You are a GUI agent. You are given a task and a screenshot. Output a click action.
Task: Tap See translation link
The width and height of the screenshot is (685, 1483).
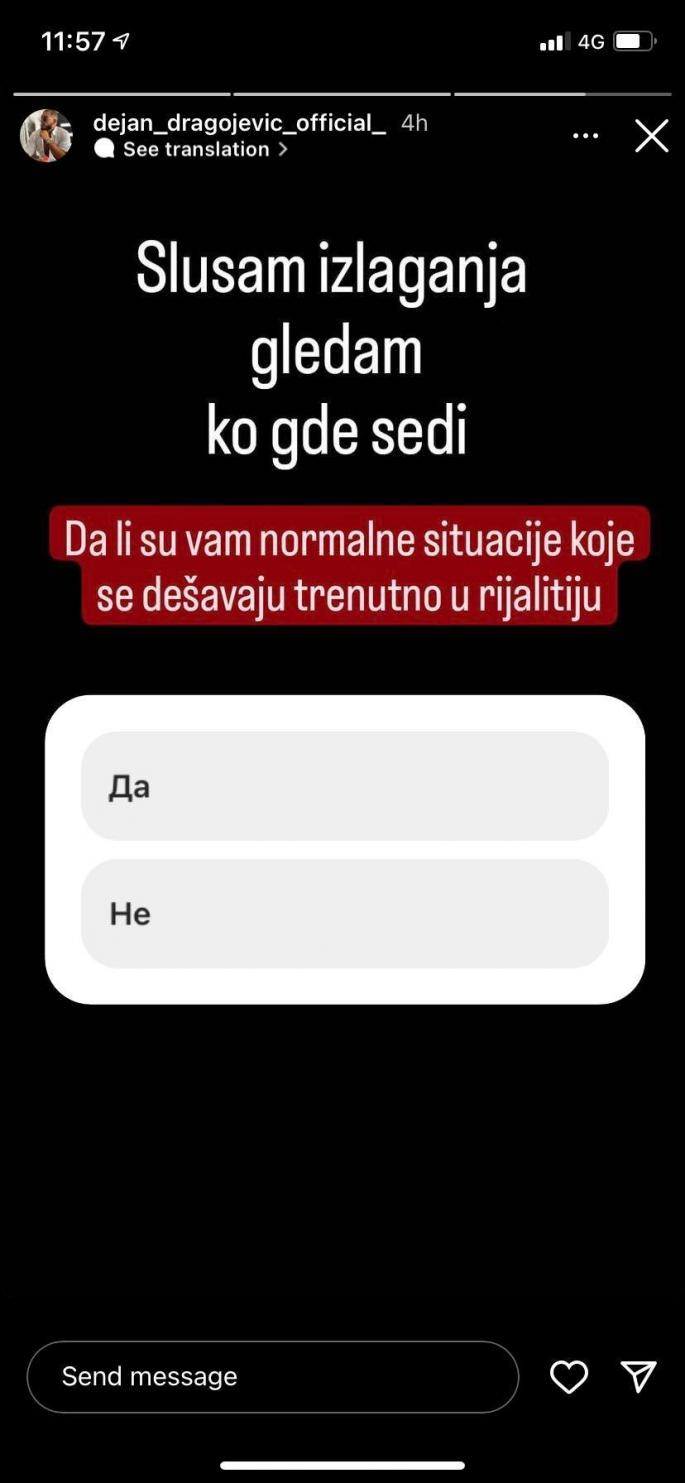(x=196, y=149)
